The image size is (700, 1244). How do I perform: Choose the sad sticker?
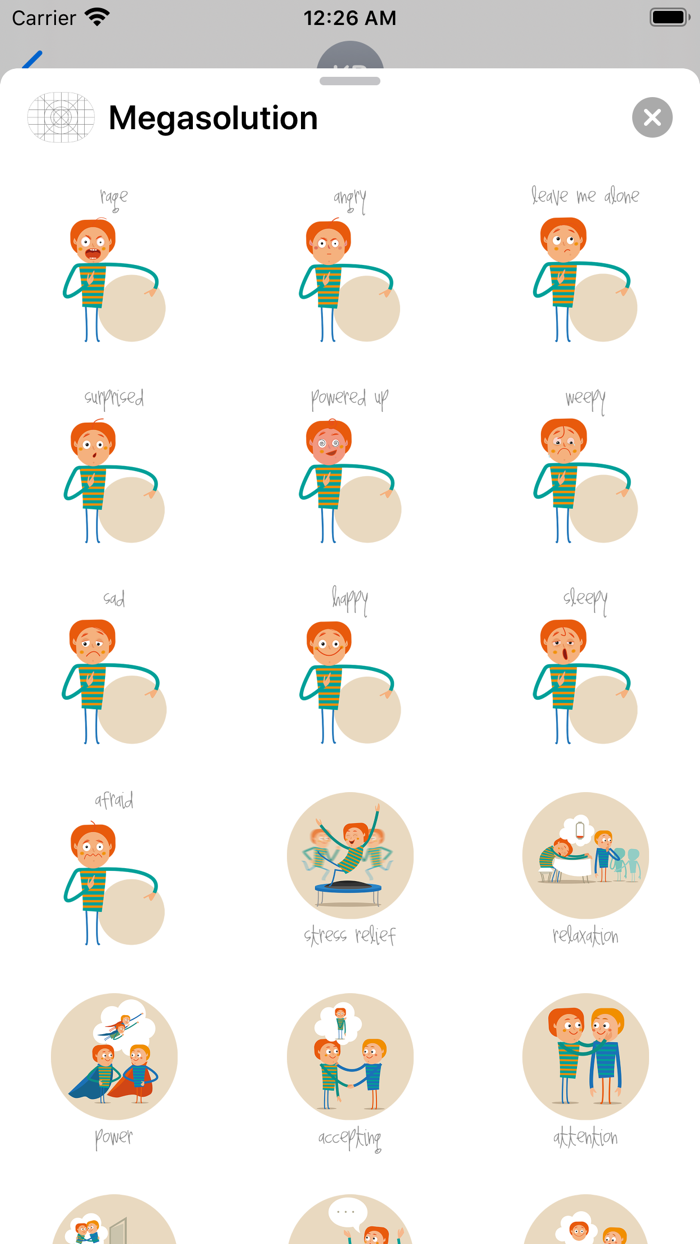coord(114,667)
